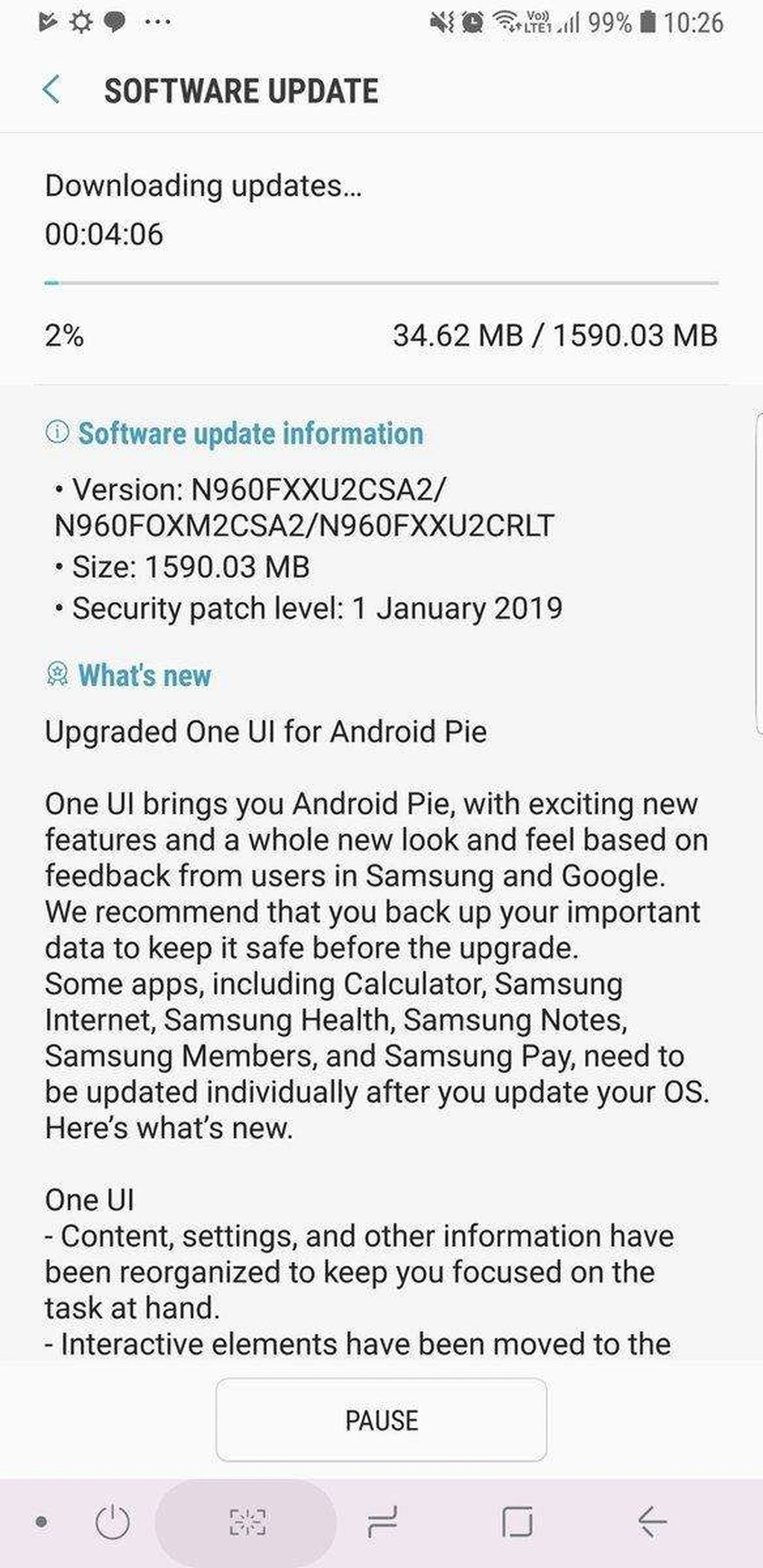This screenshot has width=763, height=1568.
Task: Tap the scan icon in navigation bar
Action: click(247, 1522)
